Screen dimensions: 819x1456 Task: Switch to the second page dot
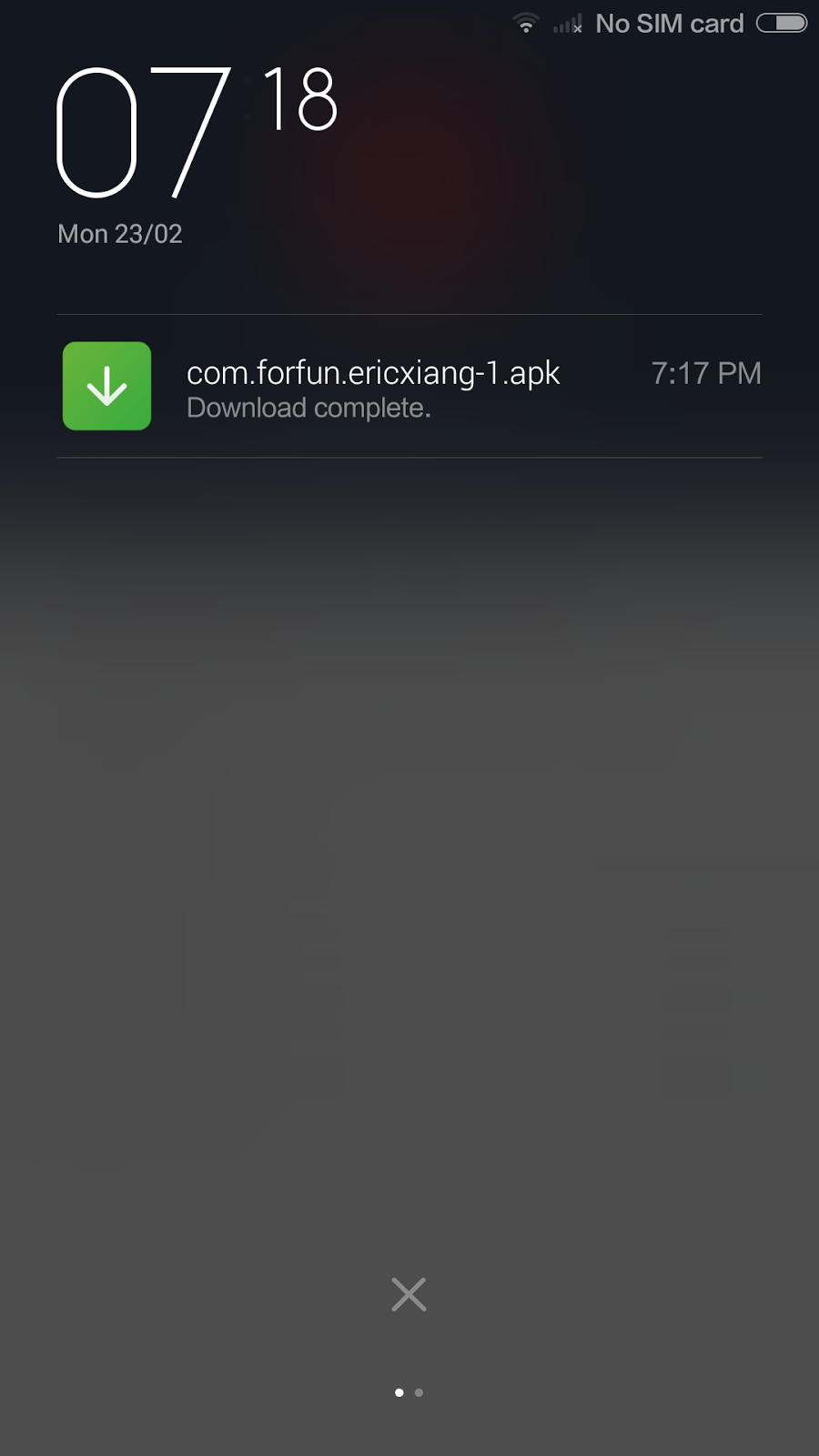tap(419, 1392)
